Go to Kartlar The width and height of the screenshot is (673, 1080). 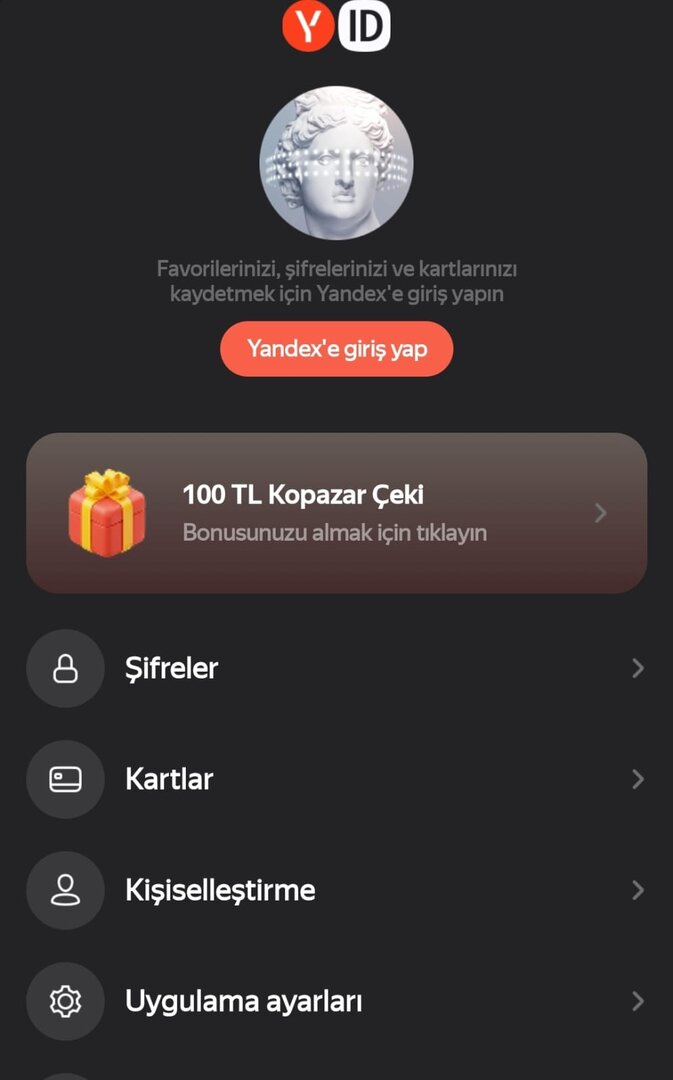pos(336,779)
